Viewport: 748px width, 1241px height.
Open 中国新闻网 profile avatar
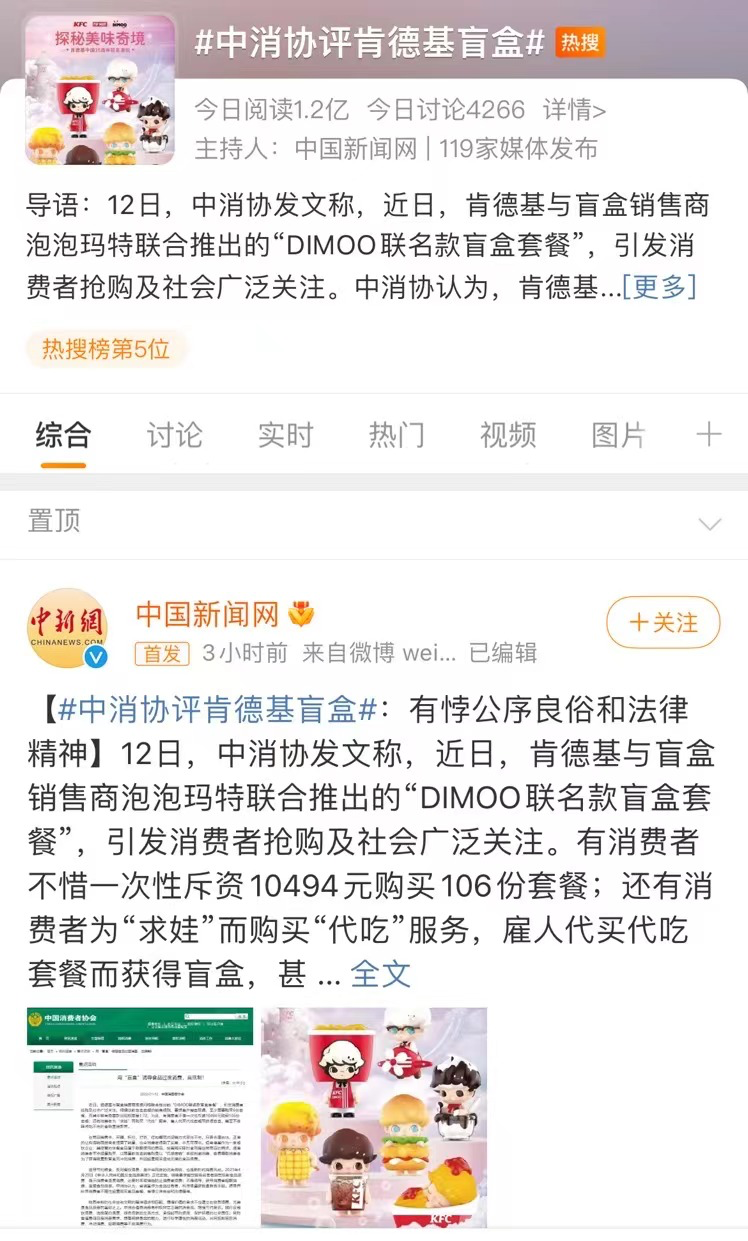[x=67, y=629]
